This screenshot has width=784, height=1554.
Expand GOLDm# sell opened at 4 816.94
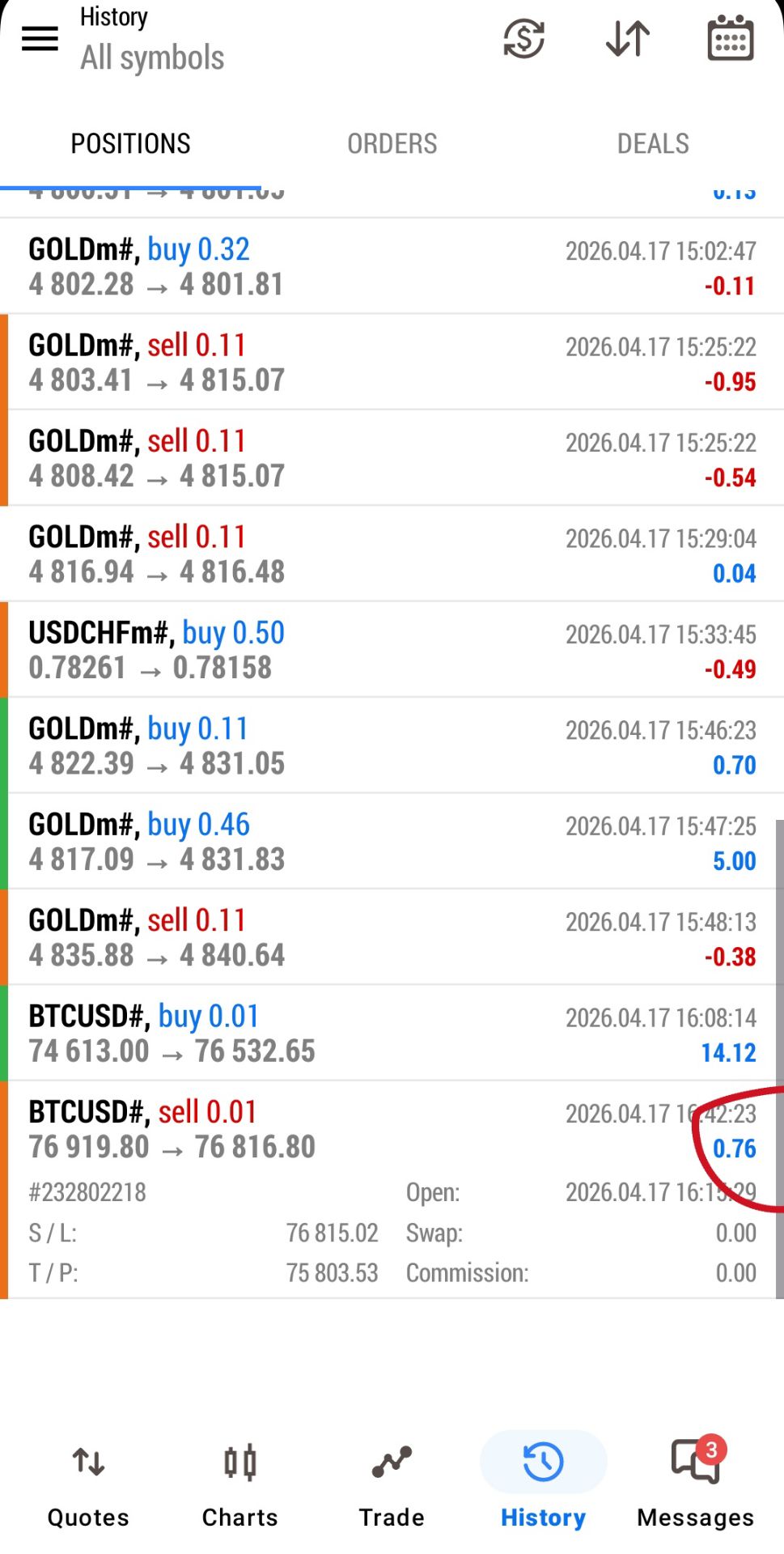392,554
